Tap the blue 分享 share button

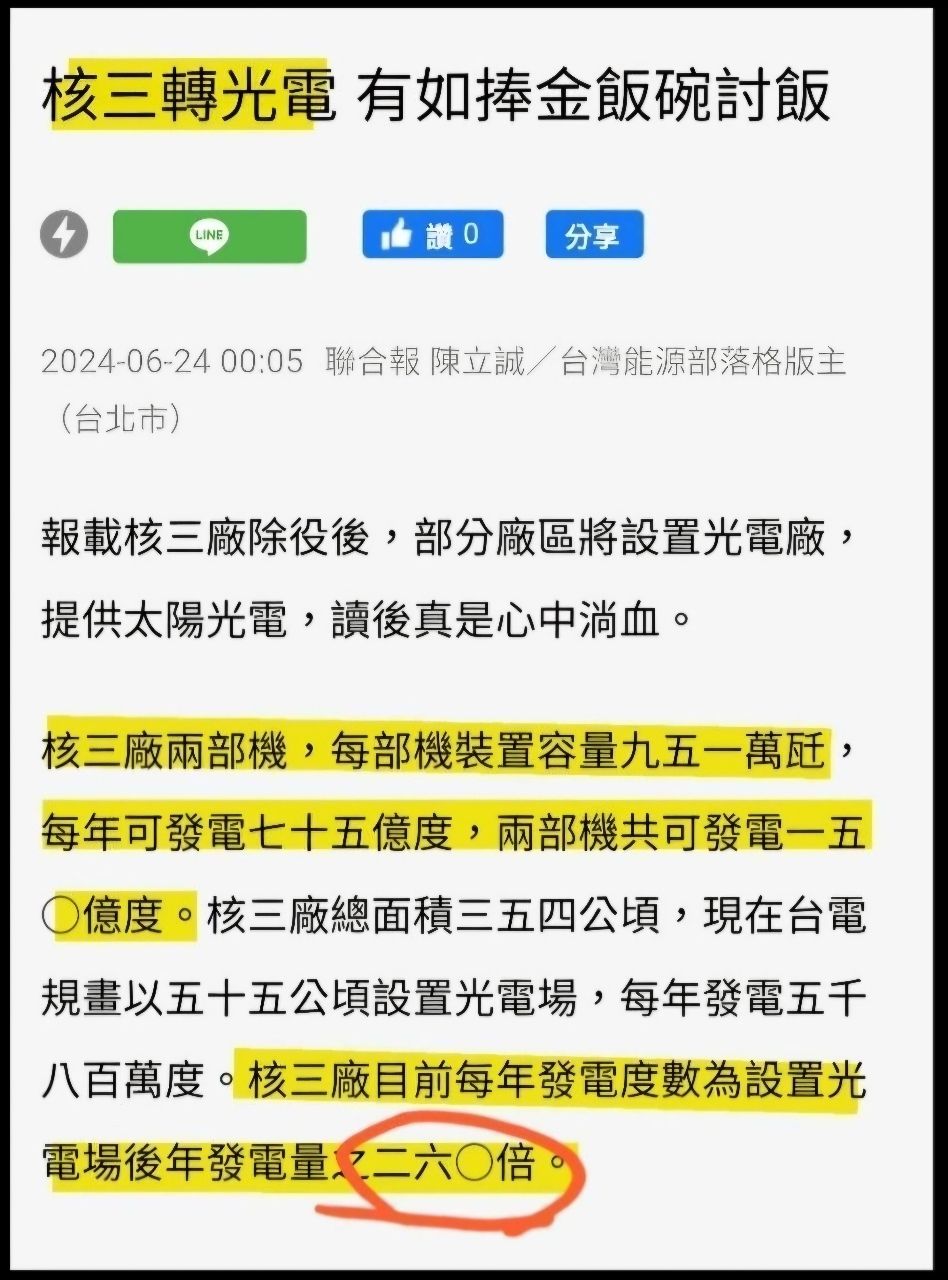(x=594, y=236)
